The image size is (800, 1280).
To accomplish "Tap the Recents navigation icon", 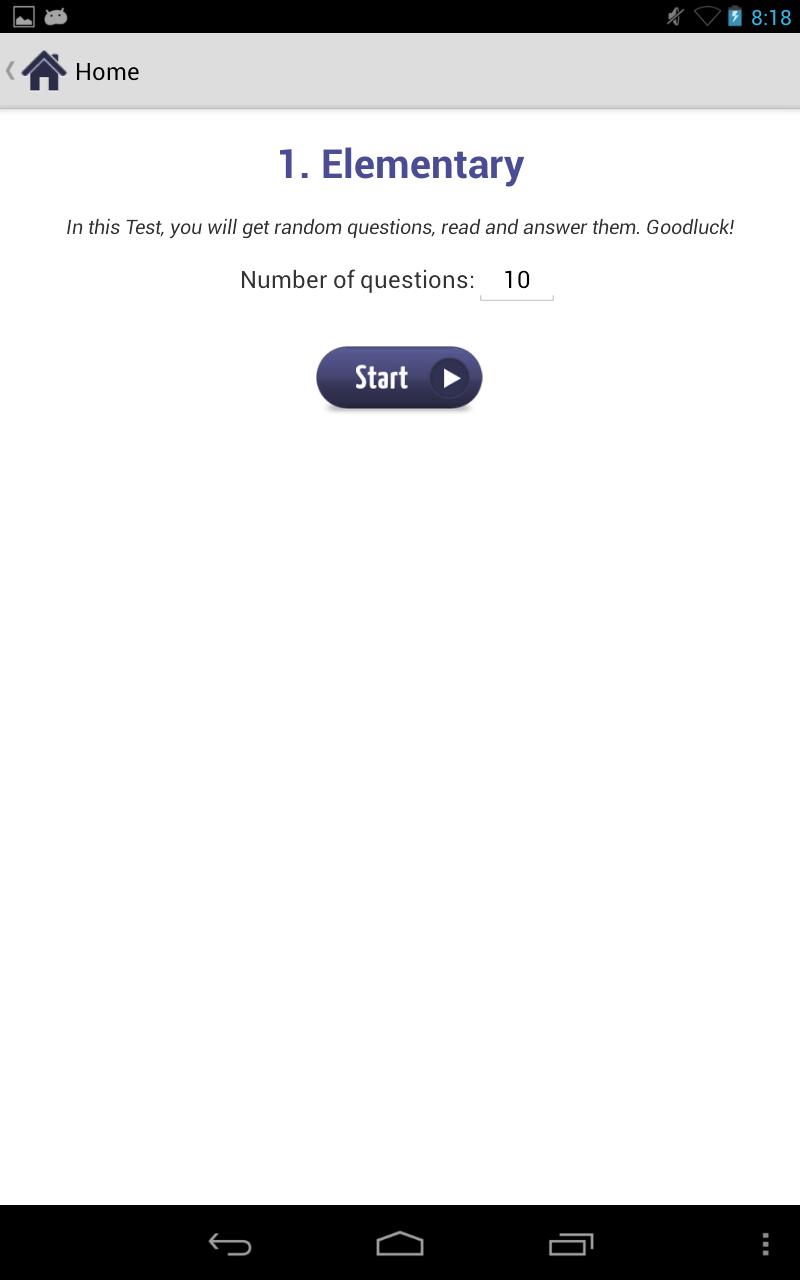I will (x=571, y=1244).
